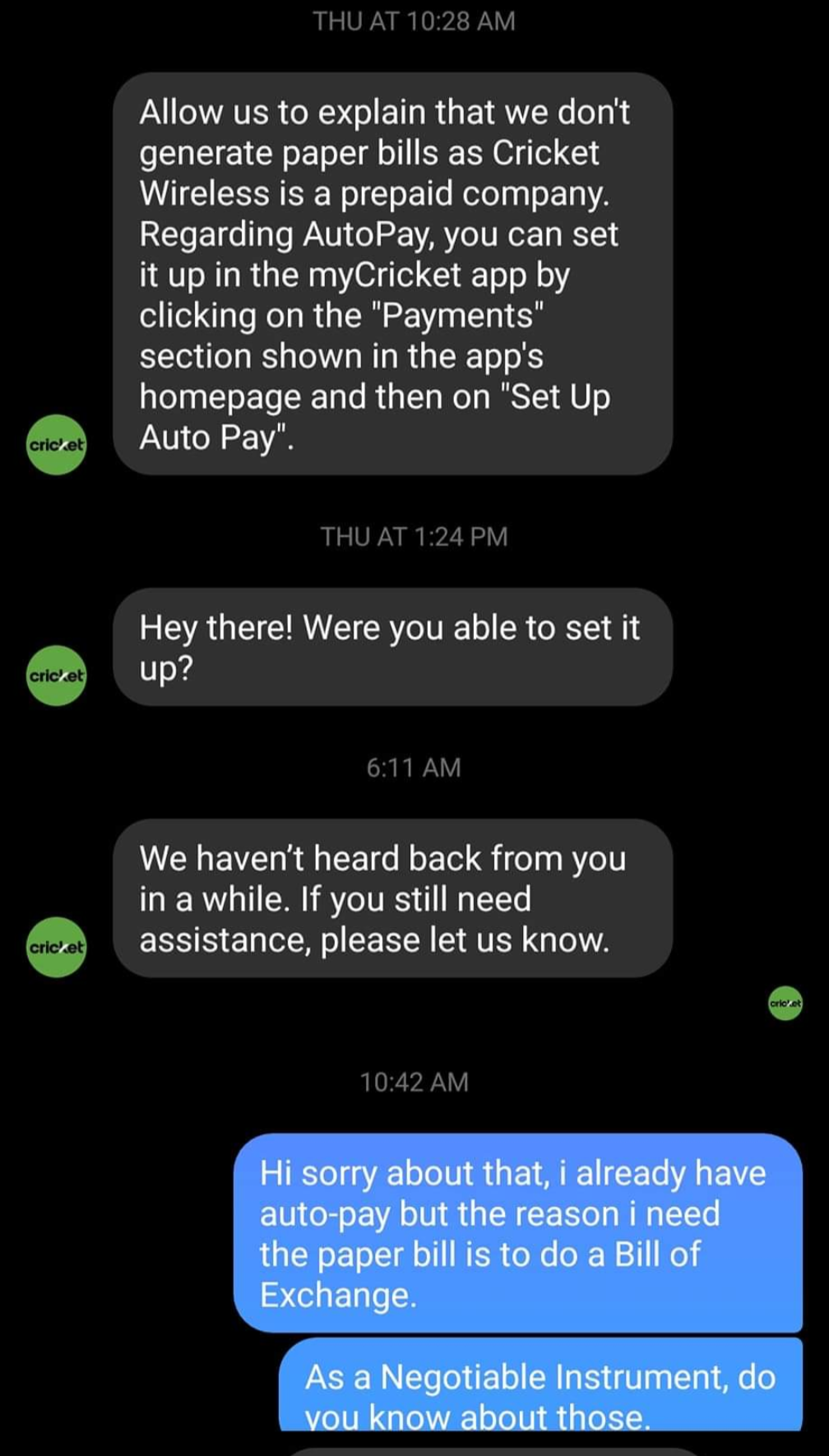Tap the "Hi sorry about that" sent message
This screenshot has height=1456, width=829.
(518, 1233)
